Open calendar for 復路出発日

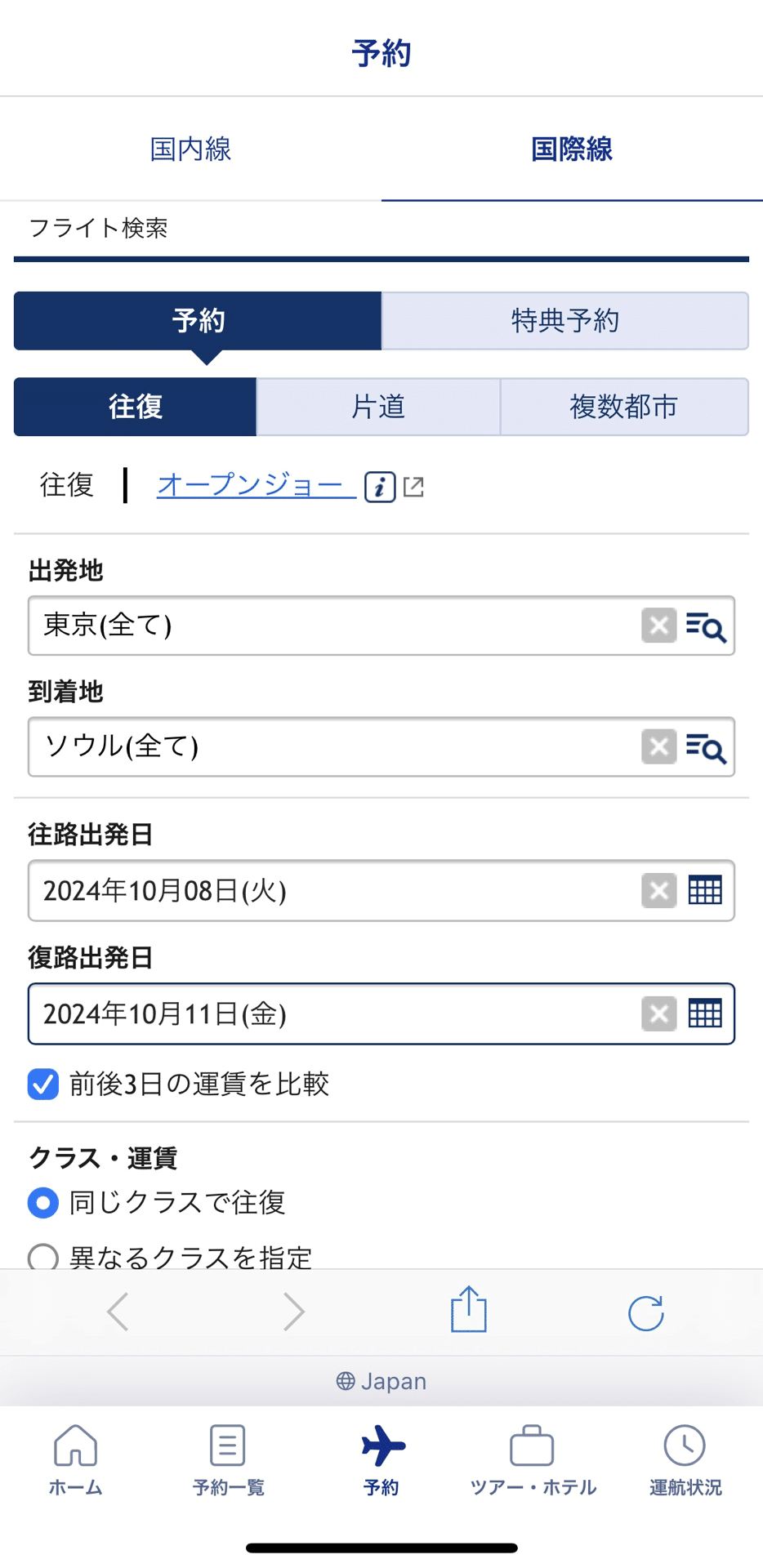[705, 1014]
